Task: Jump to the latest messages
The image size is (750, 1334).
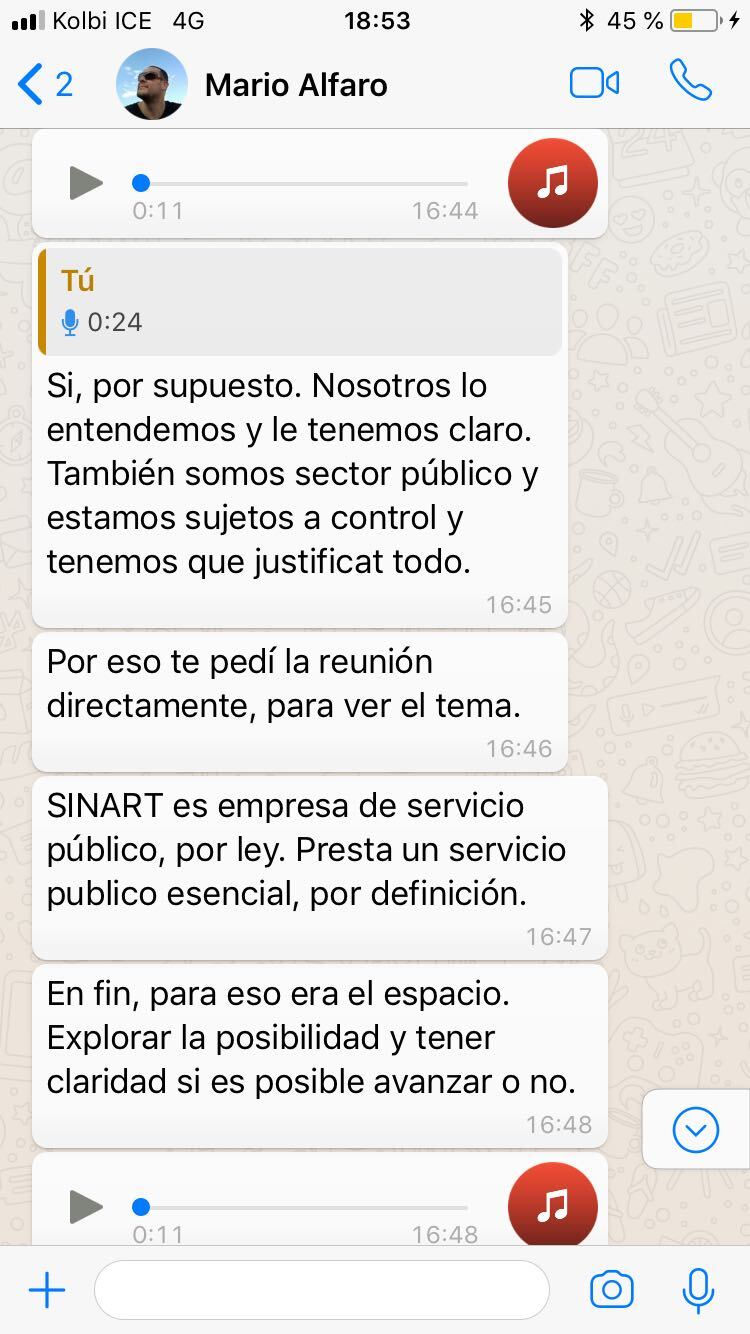Action: [x=695, y=1130]
